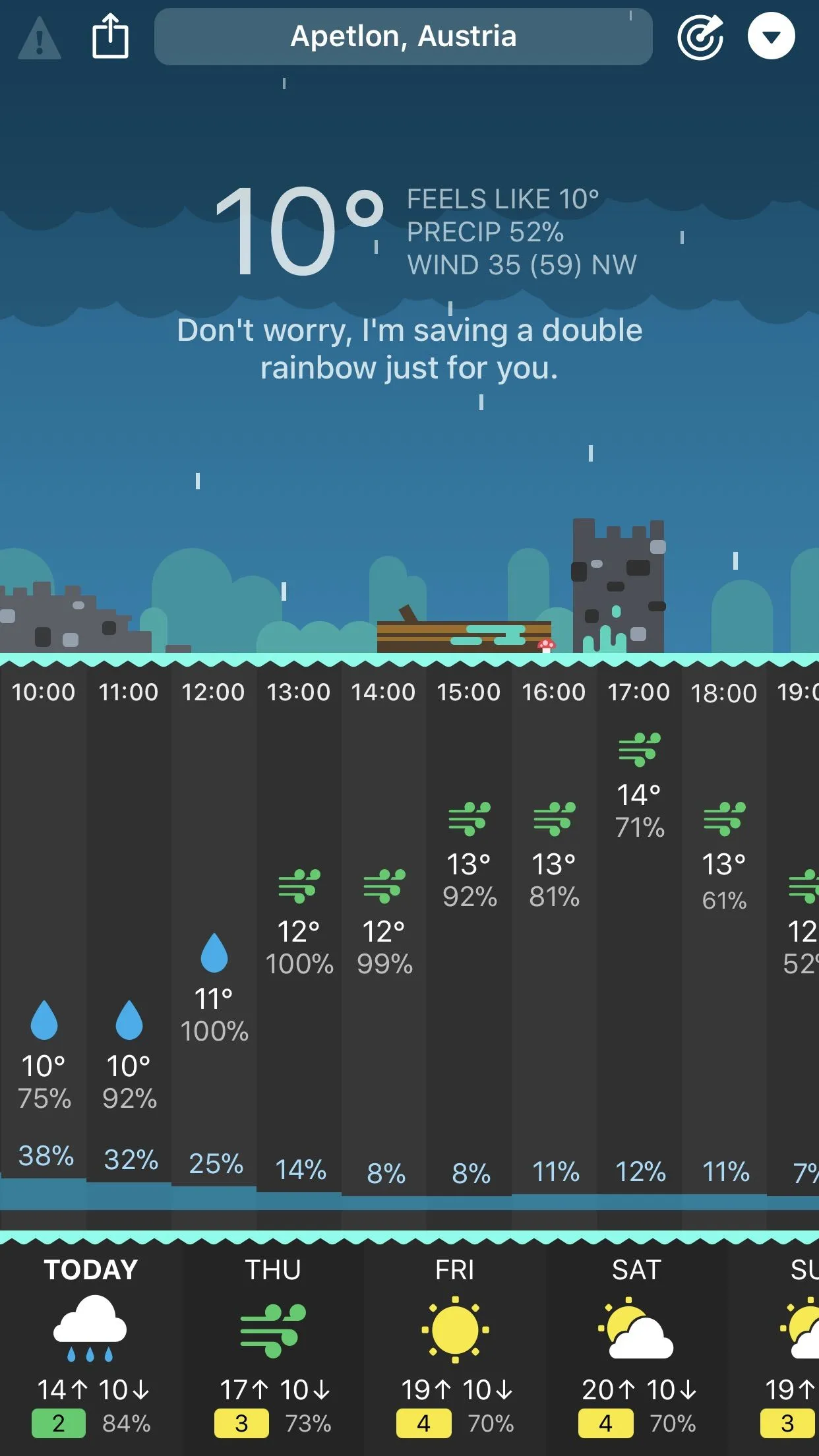Show Saturday's forecast details
Viewport: 819px width, 1456px height.
click(637, 1345)
